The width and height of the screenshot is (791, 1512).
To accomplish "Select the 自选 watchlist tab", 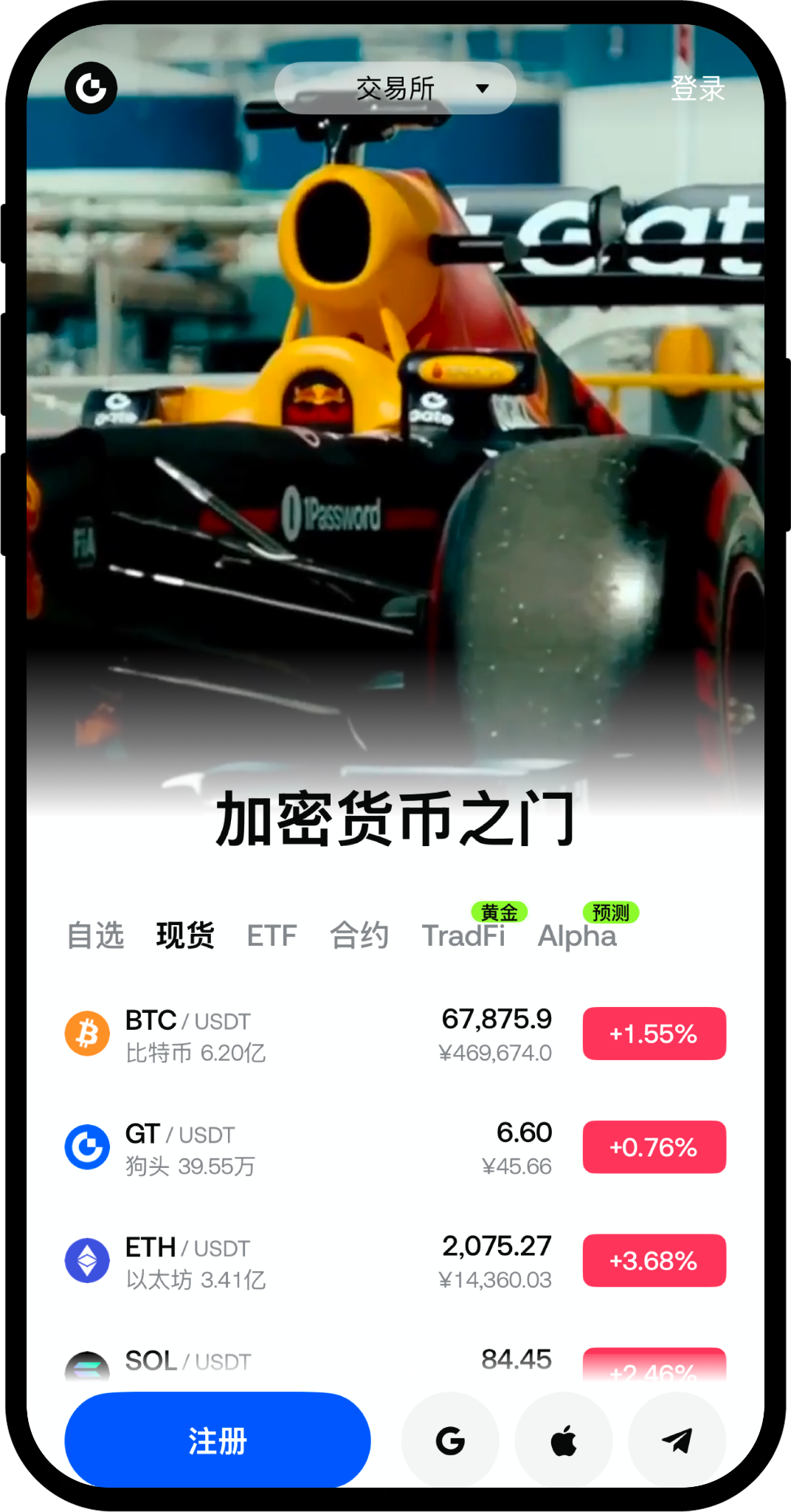I will (x=96, y=935).
